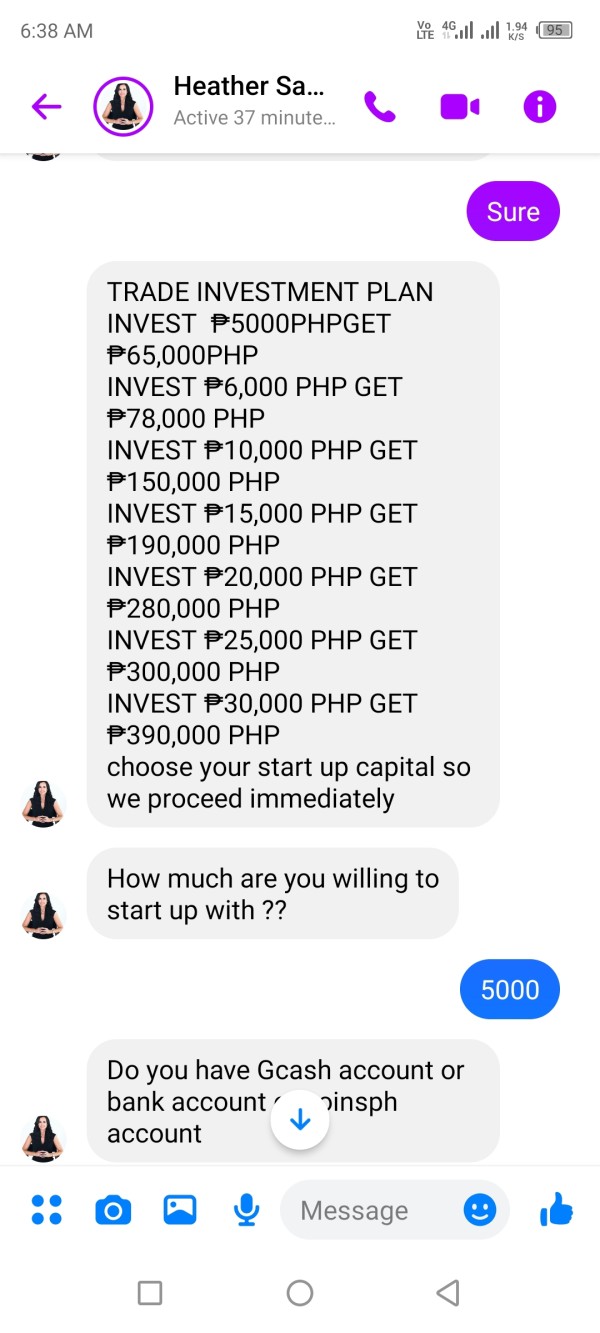Go back to the chats list
The height and width of the screenshot is (1333, 600).
(x=46, y=106)
